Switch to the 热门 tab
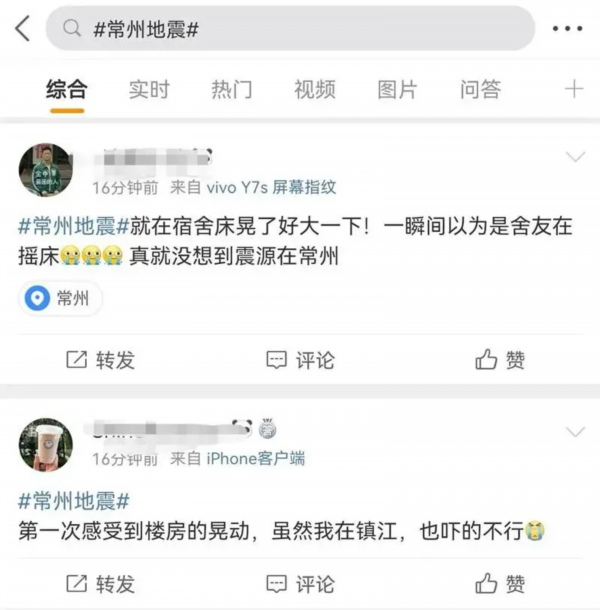Image resolution: width=600 pixels, height=610 pixels. (x=231, y=89)
